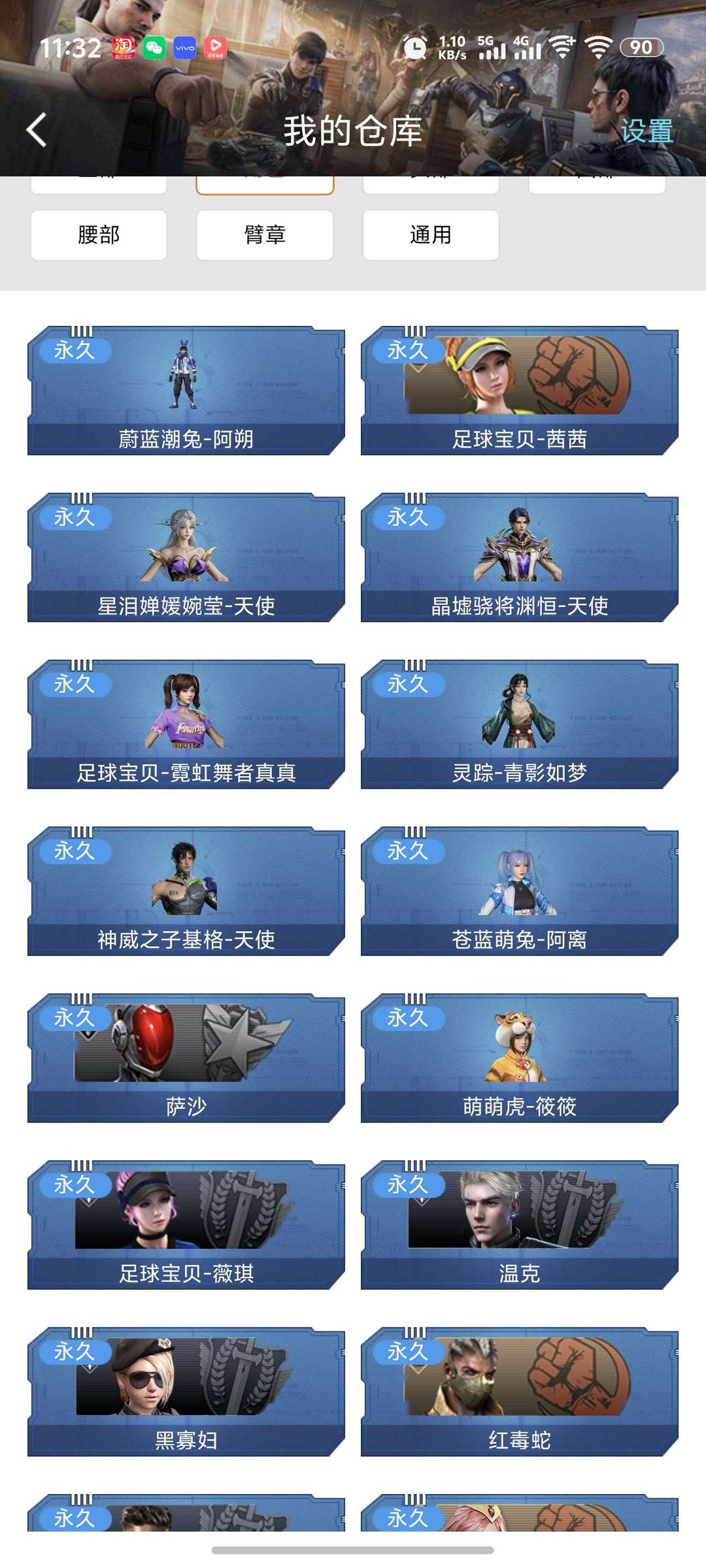Screen dimensions: 706x1568
Task: Select the 通用 filter chip
Action: (x=431, y=235)
